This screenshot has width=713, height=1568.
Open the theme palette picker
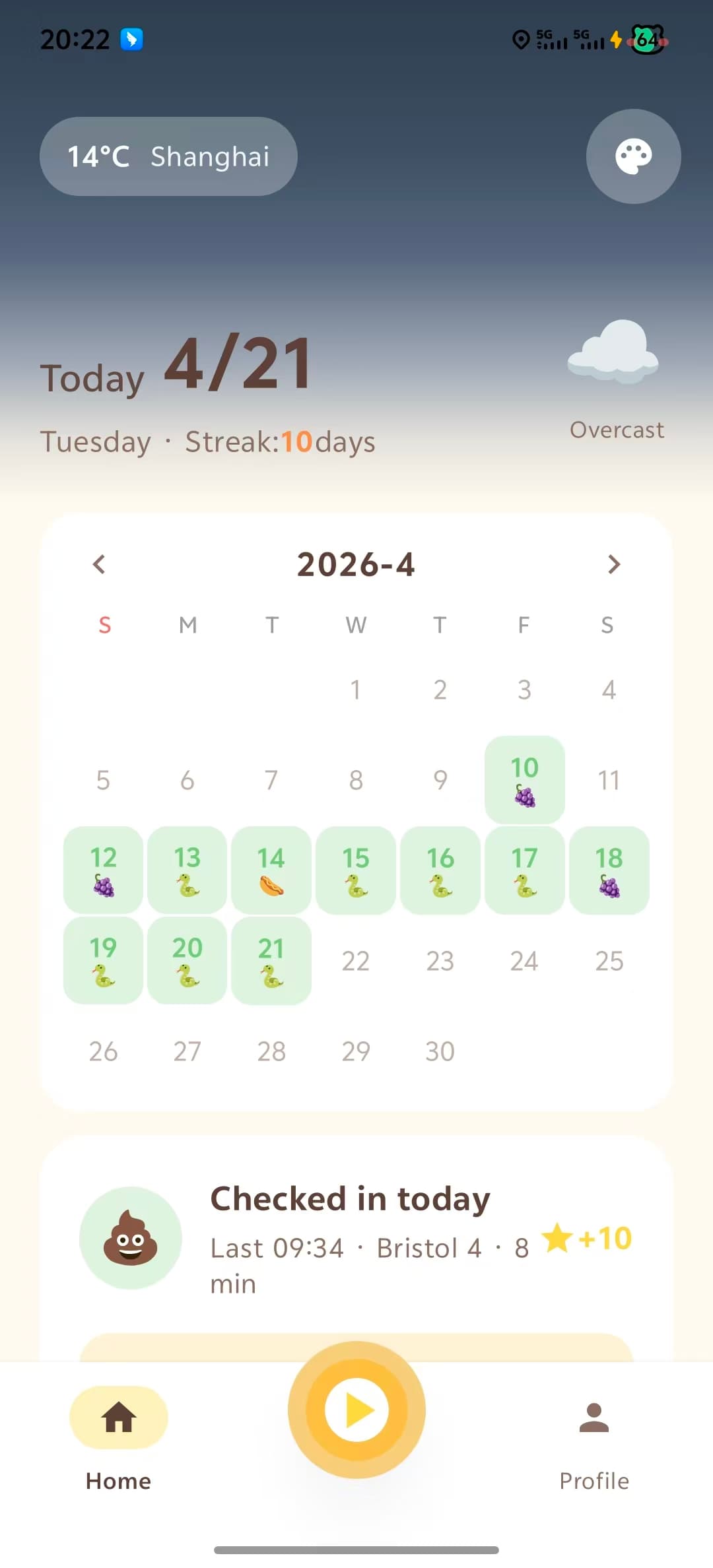[632, 156]
